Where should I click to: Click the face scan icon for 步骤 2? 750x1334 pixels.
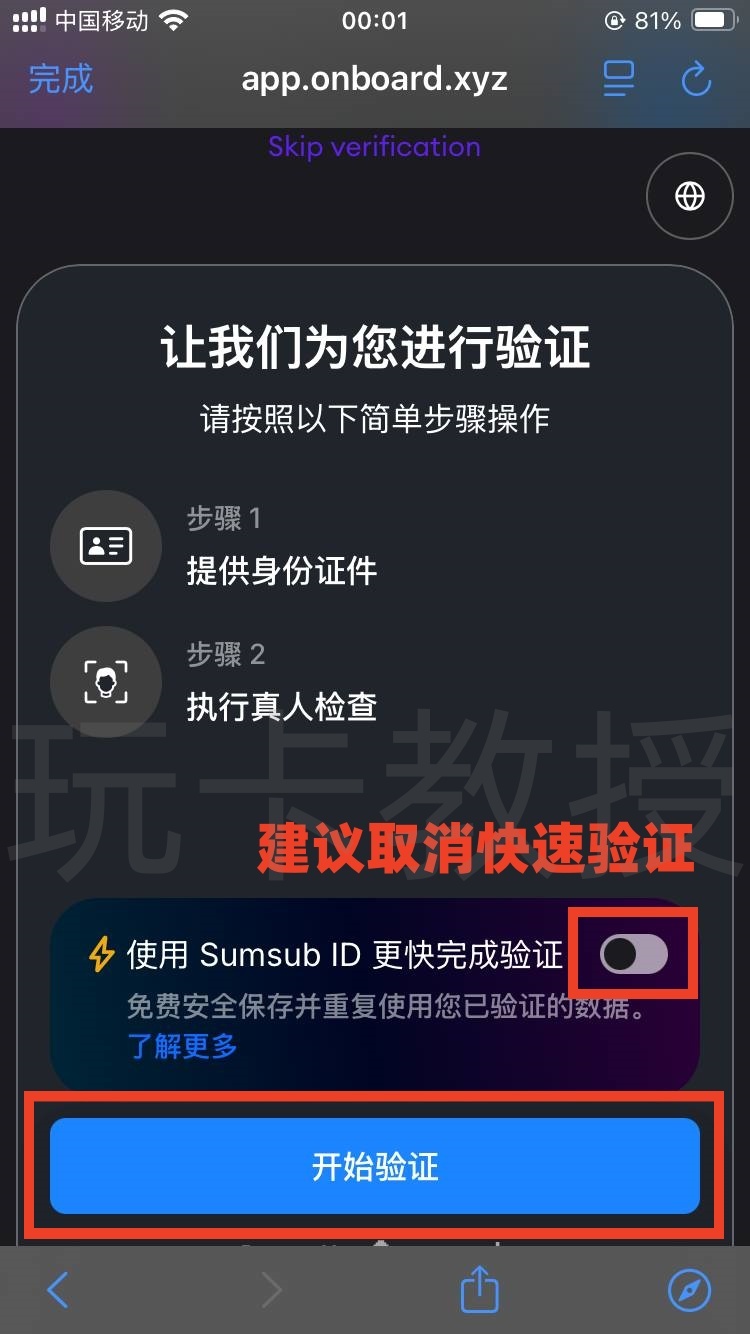coord(106,681)
